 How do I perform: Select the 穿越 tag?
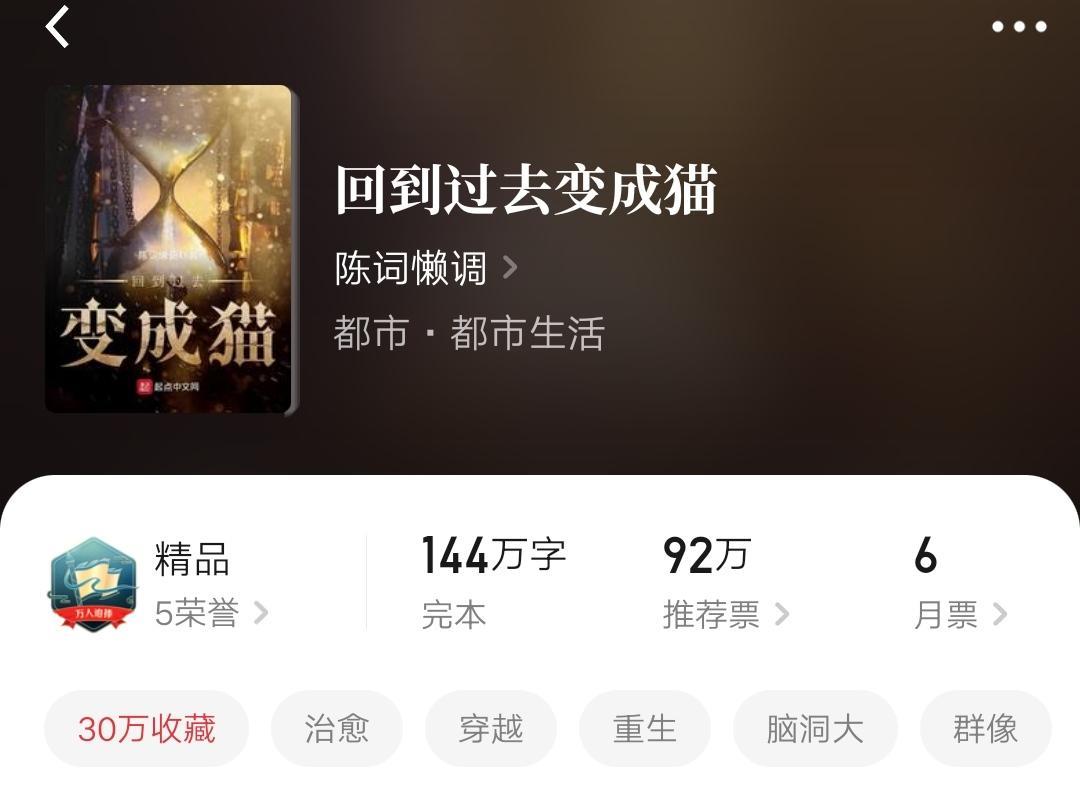(x=490, y=729)
